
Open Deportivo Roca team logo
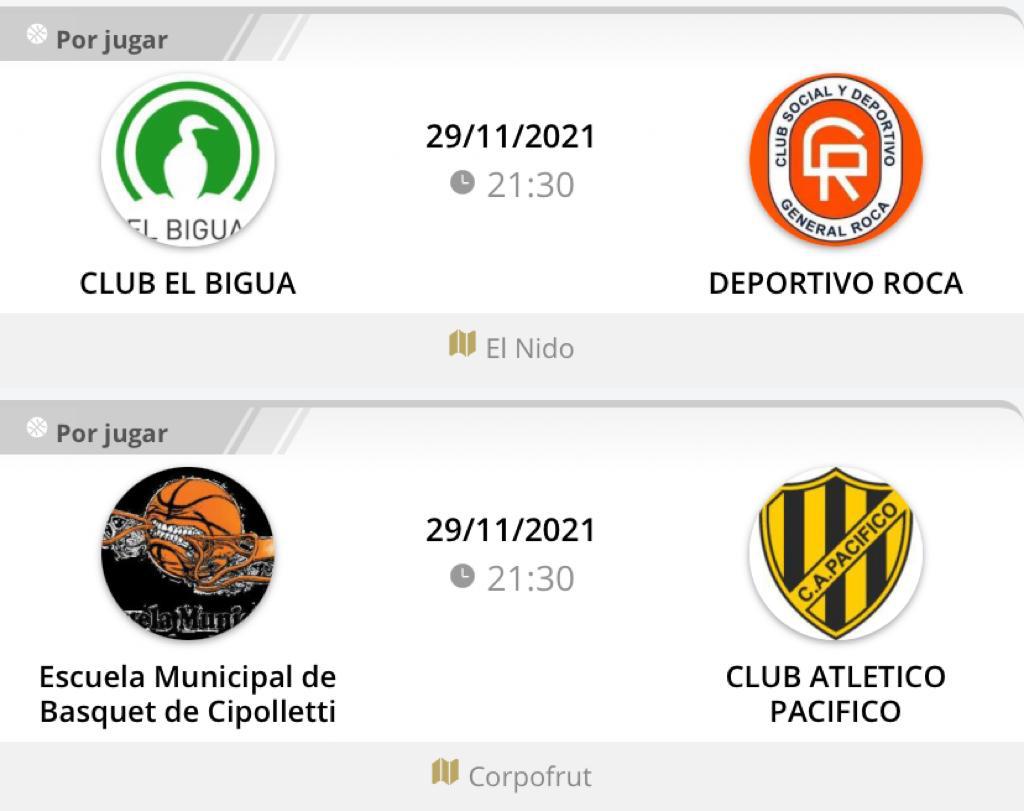tap(835, 160)
